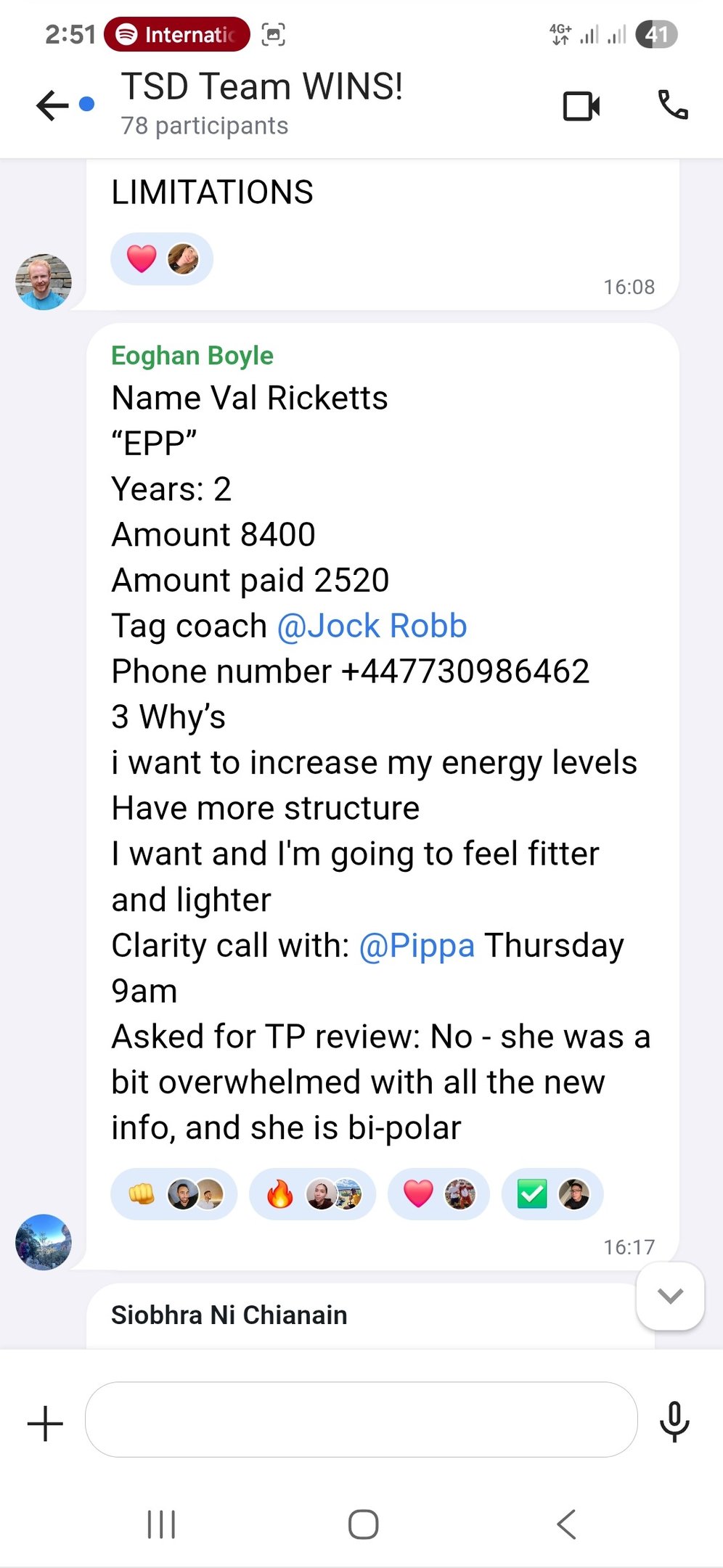Start a voice call with the group
The image size is (723, 1568).
point(672,105)
